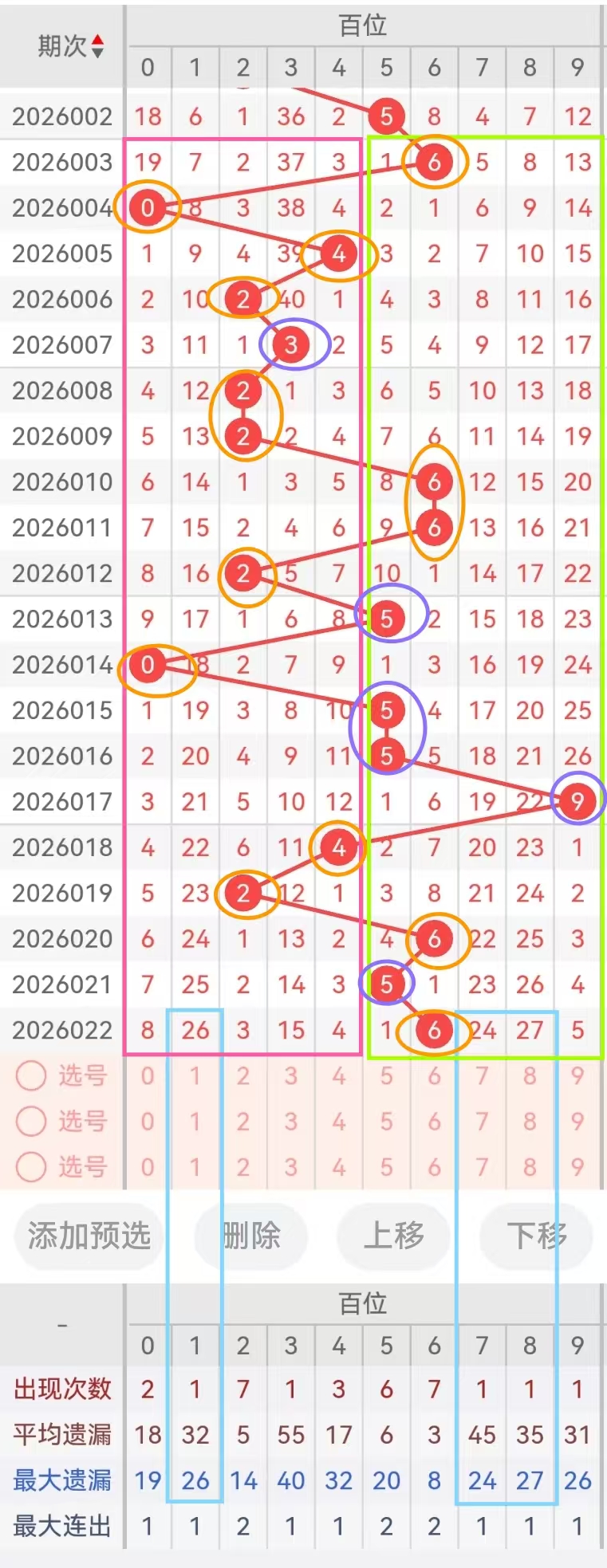
Task: Select the middle 选号 radio button
Action: (x=32, y=1121)
